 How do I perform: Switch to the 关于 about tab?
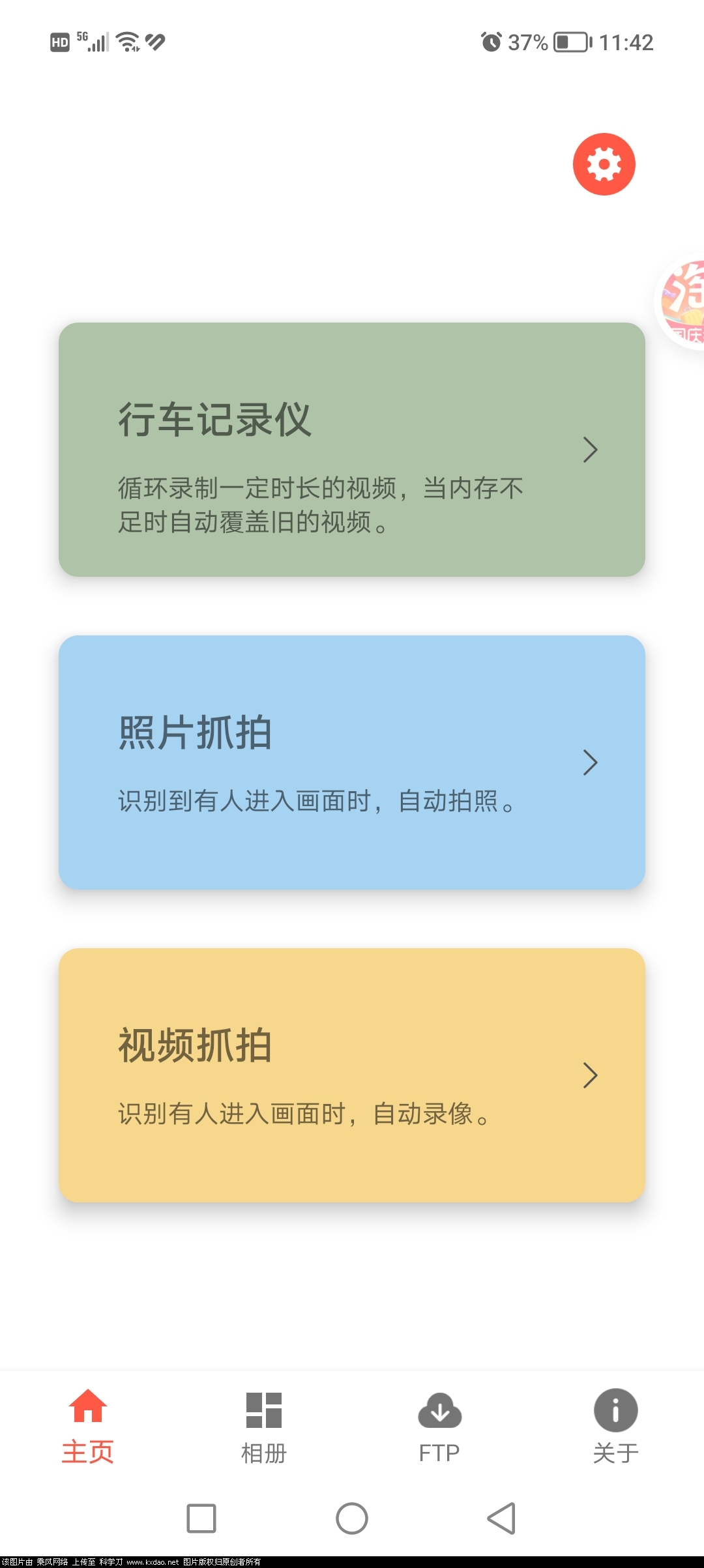point(615,1426)
